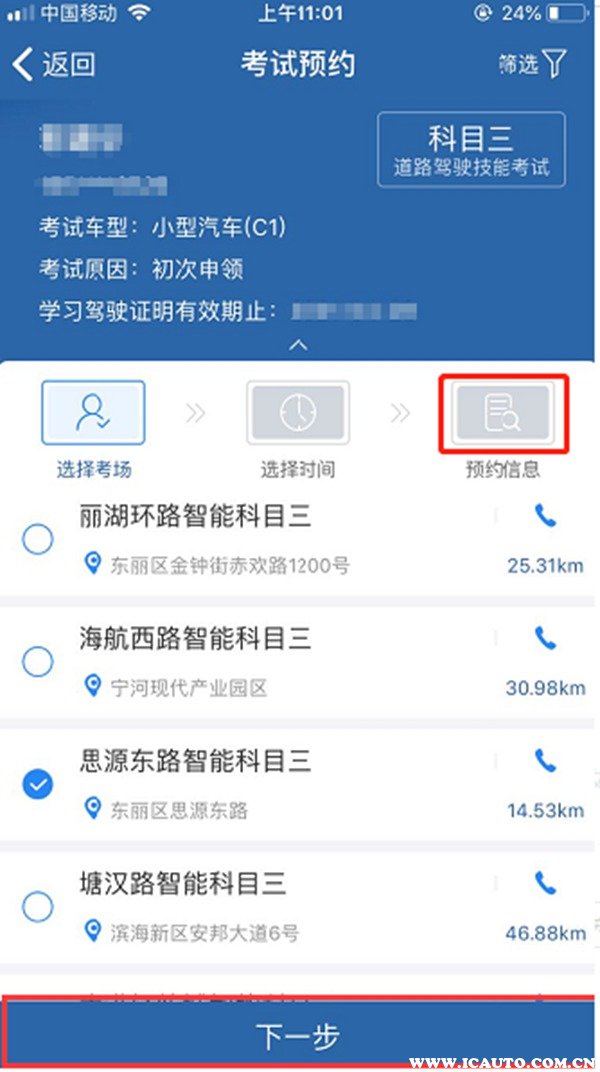Choose 海航西路智能科目三 exam site
This screenshot has height=1072, width=600.
click(x=38, y=661)
